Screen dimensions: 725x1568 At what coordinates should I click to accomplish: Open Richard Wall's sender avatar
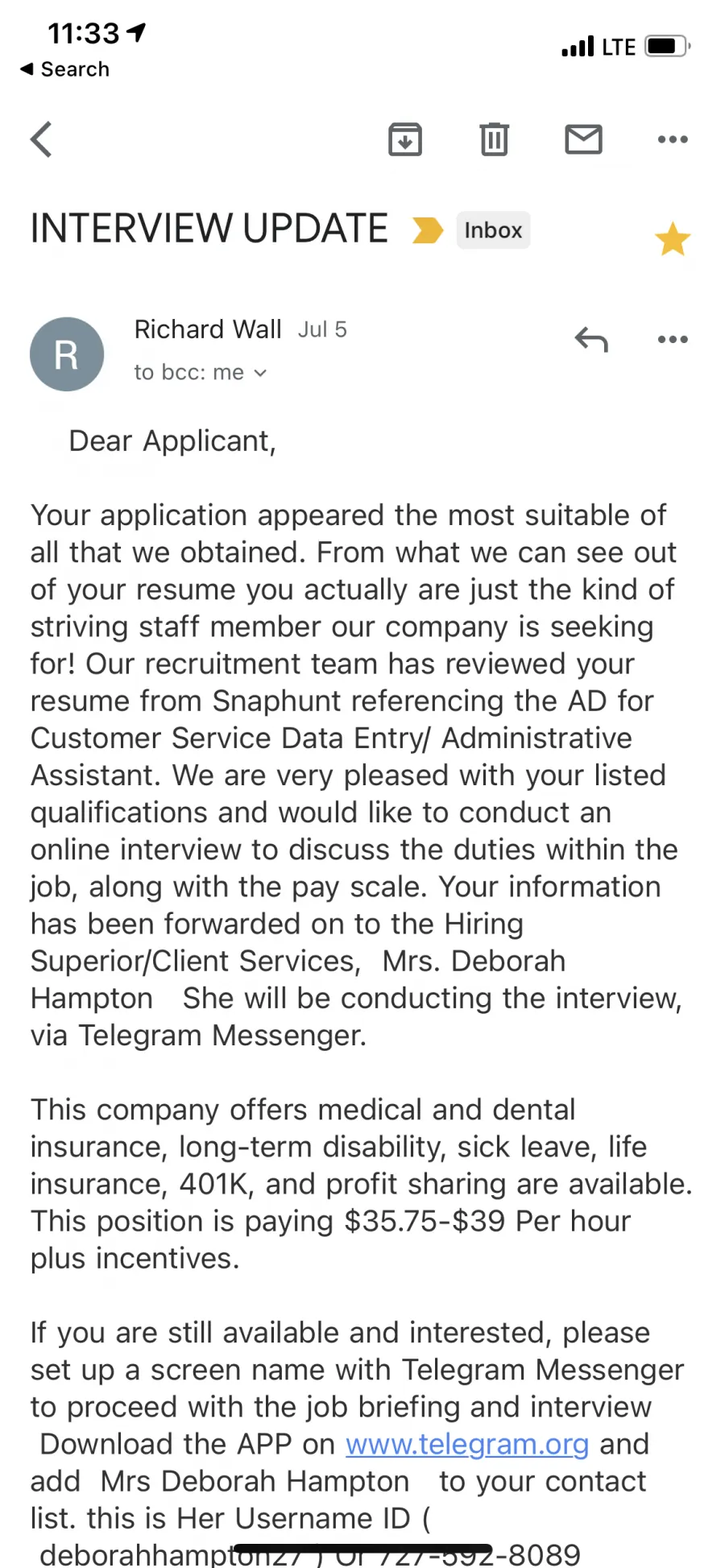(67, 354)
